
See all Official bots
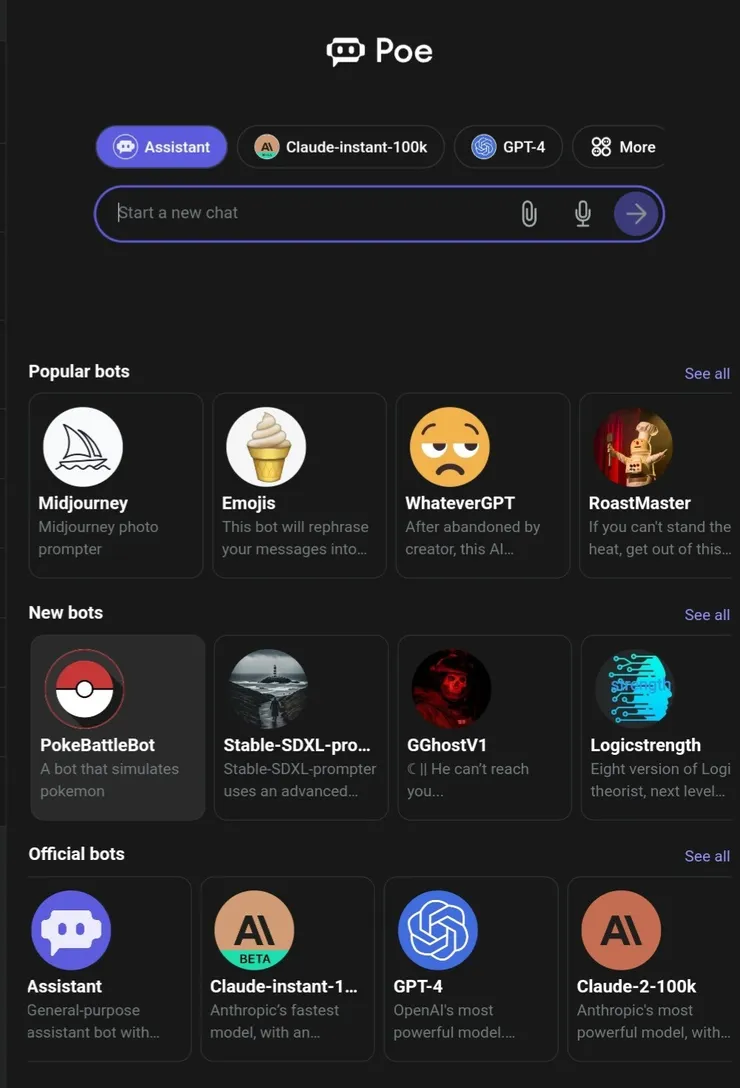click(x=706, y=855)
